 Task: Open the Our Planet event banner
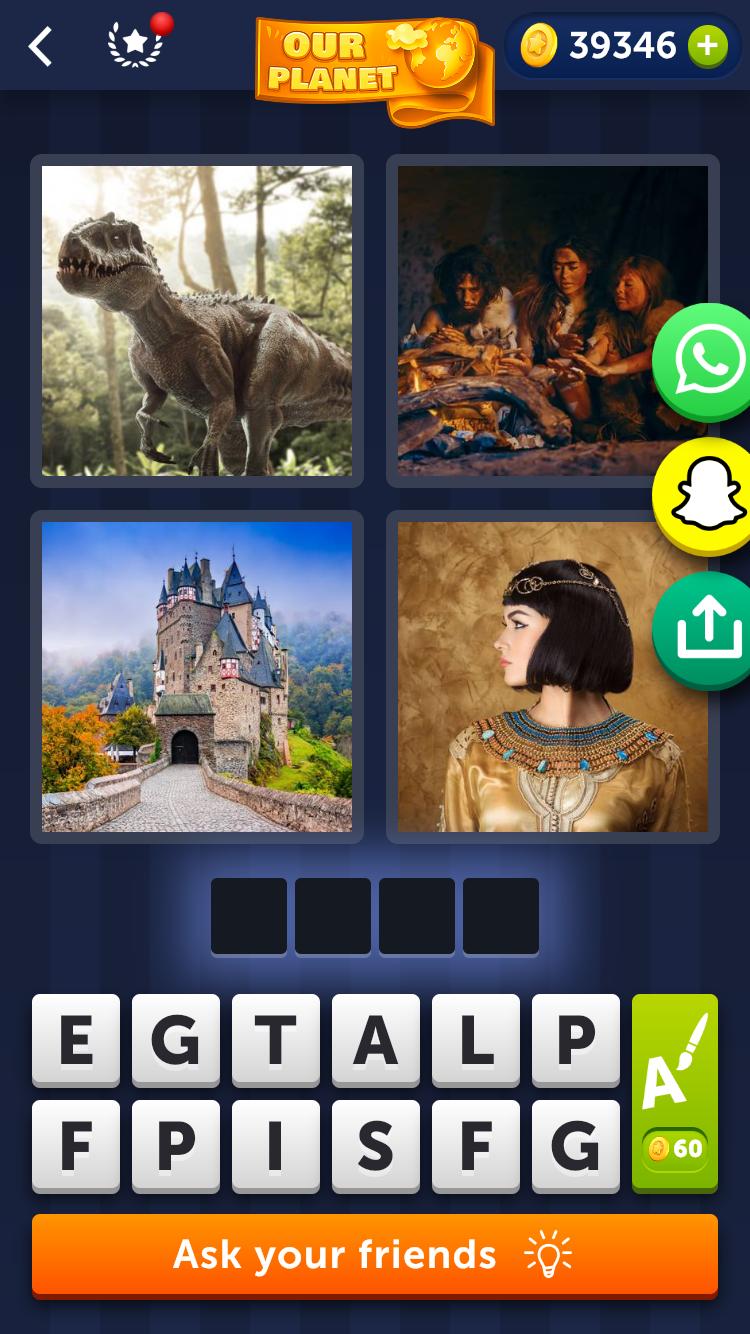point(374,68)
